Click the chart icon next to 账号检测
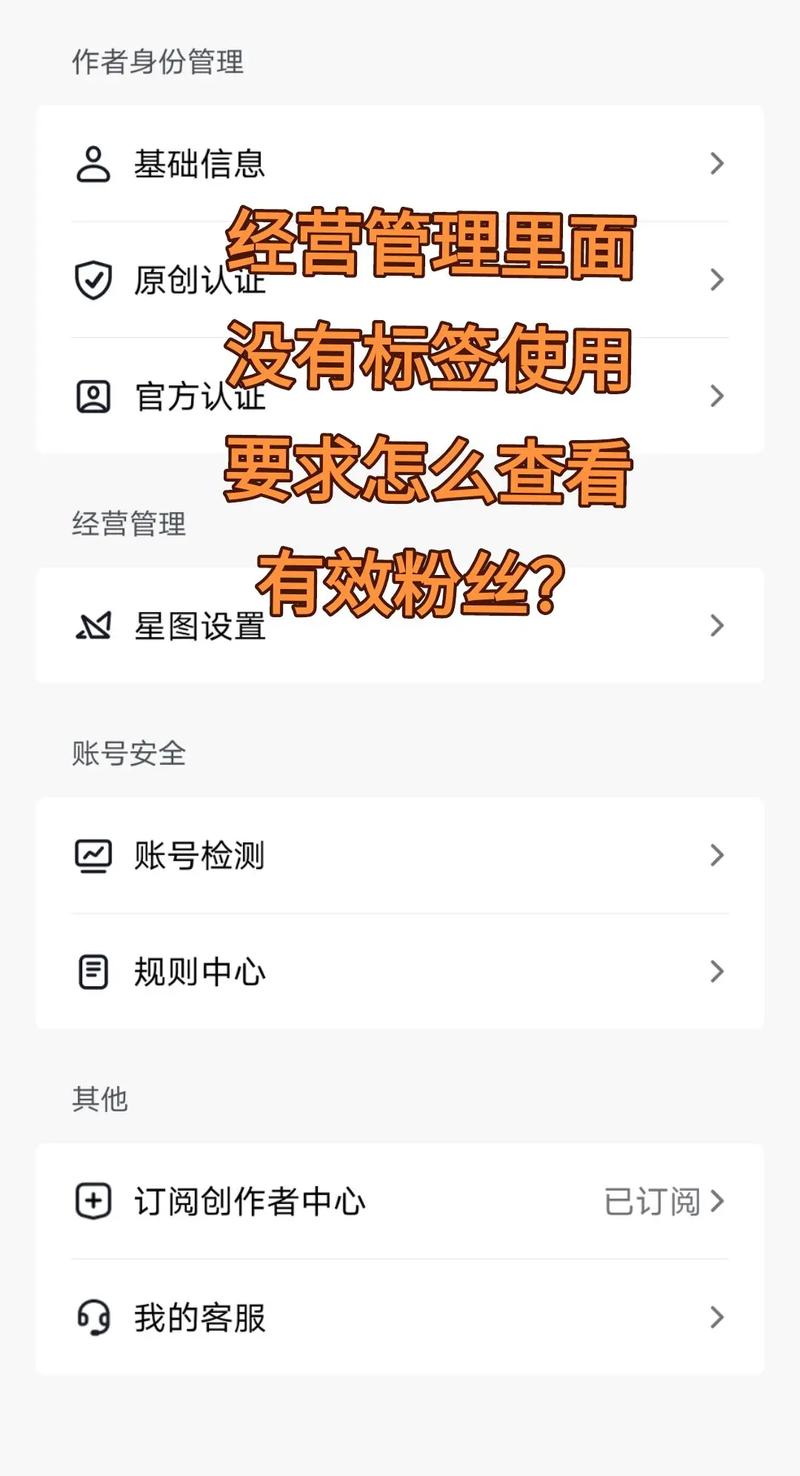 (x=93, y=855)
